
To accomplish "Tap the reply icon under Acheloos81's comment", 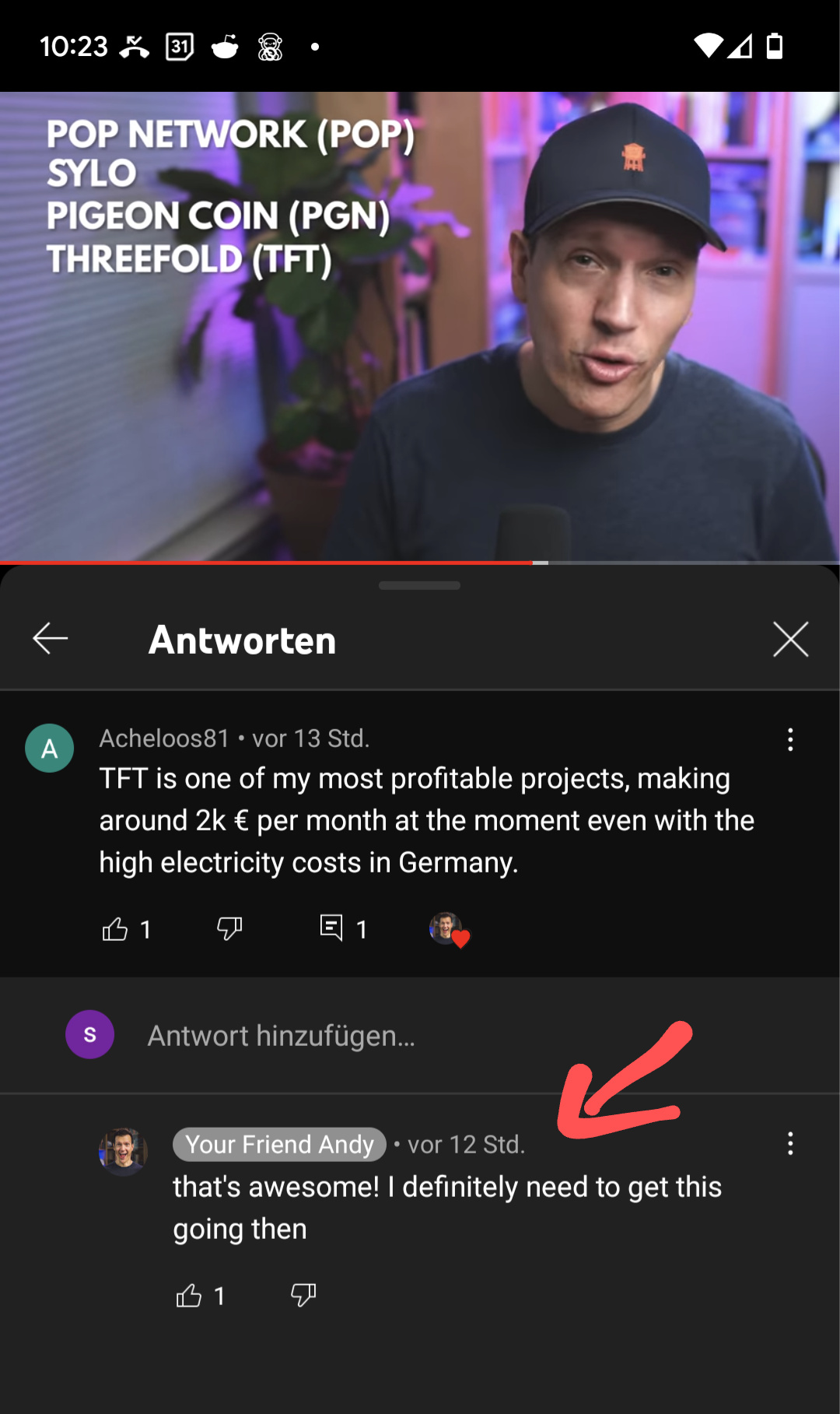I will click(331, 928).
